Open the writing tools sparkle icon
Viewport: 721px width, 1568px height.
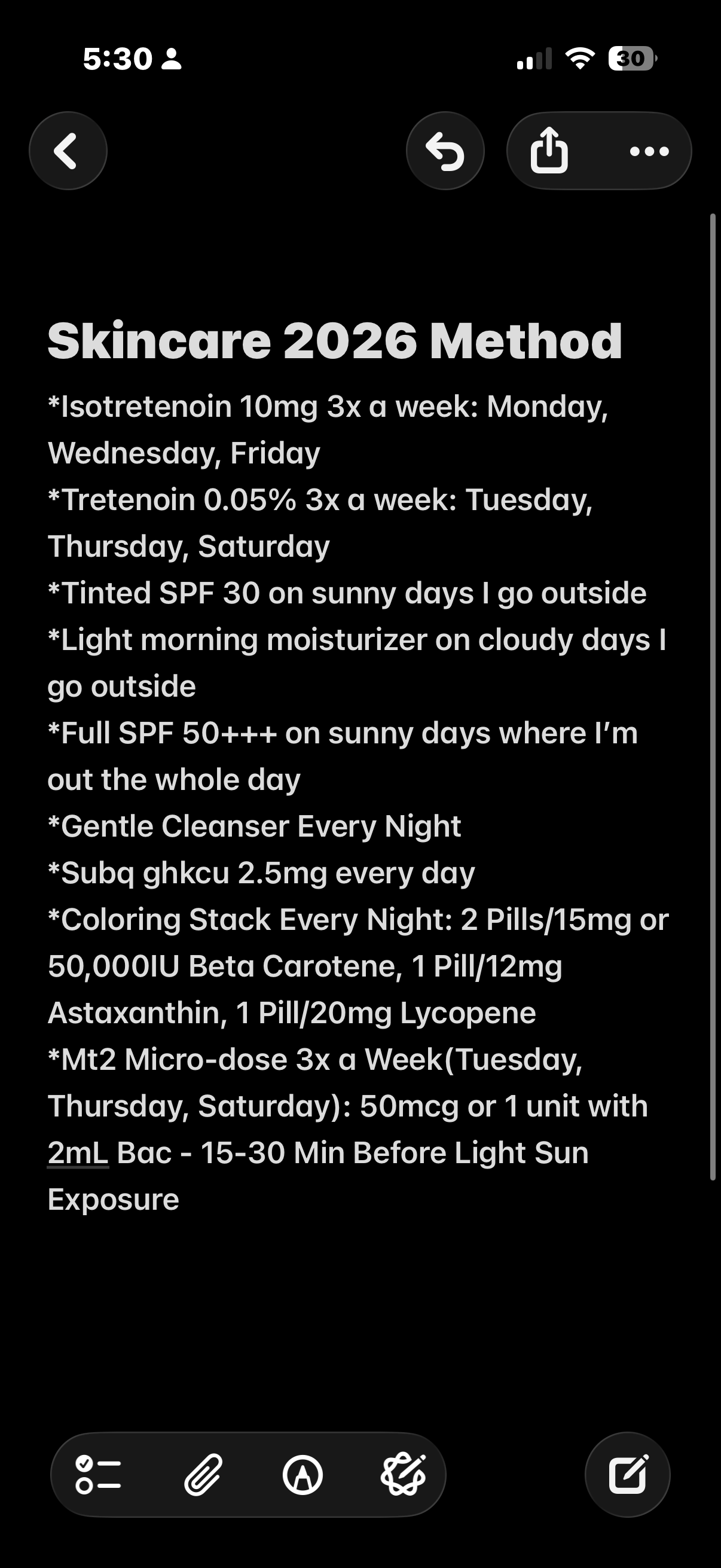(x=403, y=1475)
